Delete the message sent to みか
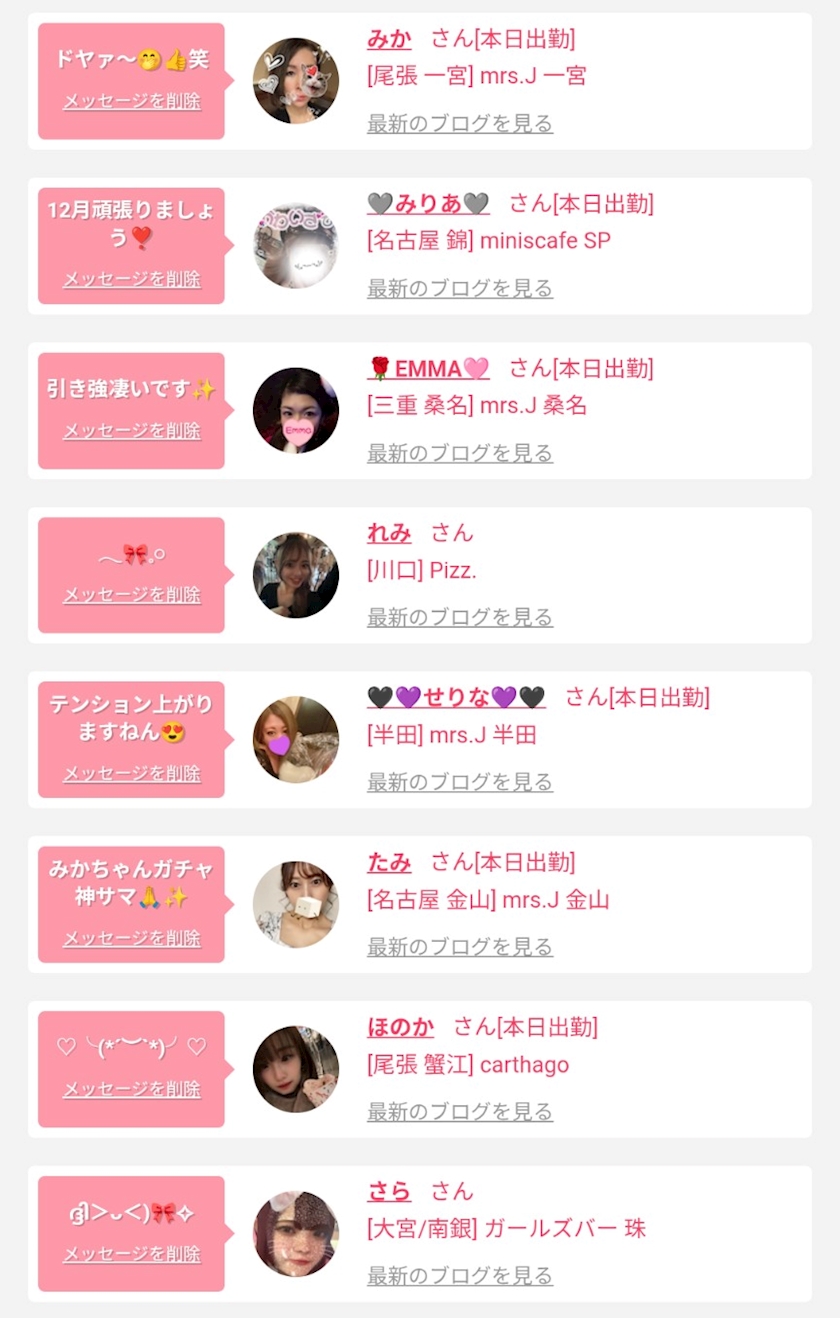The height and width of the screenshot is (1318, 840). (x=132, y=101)
